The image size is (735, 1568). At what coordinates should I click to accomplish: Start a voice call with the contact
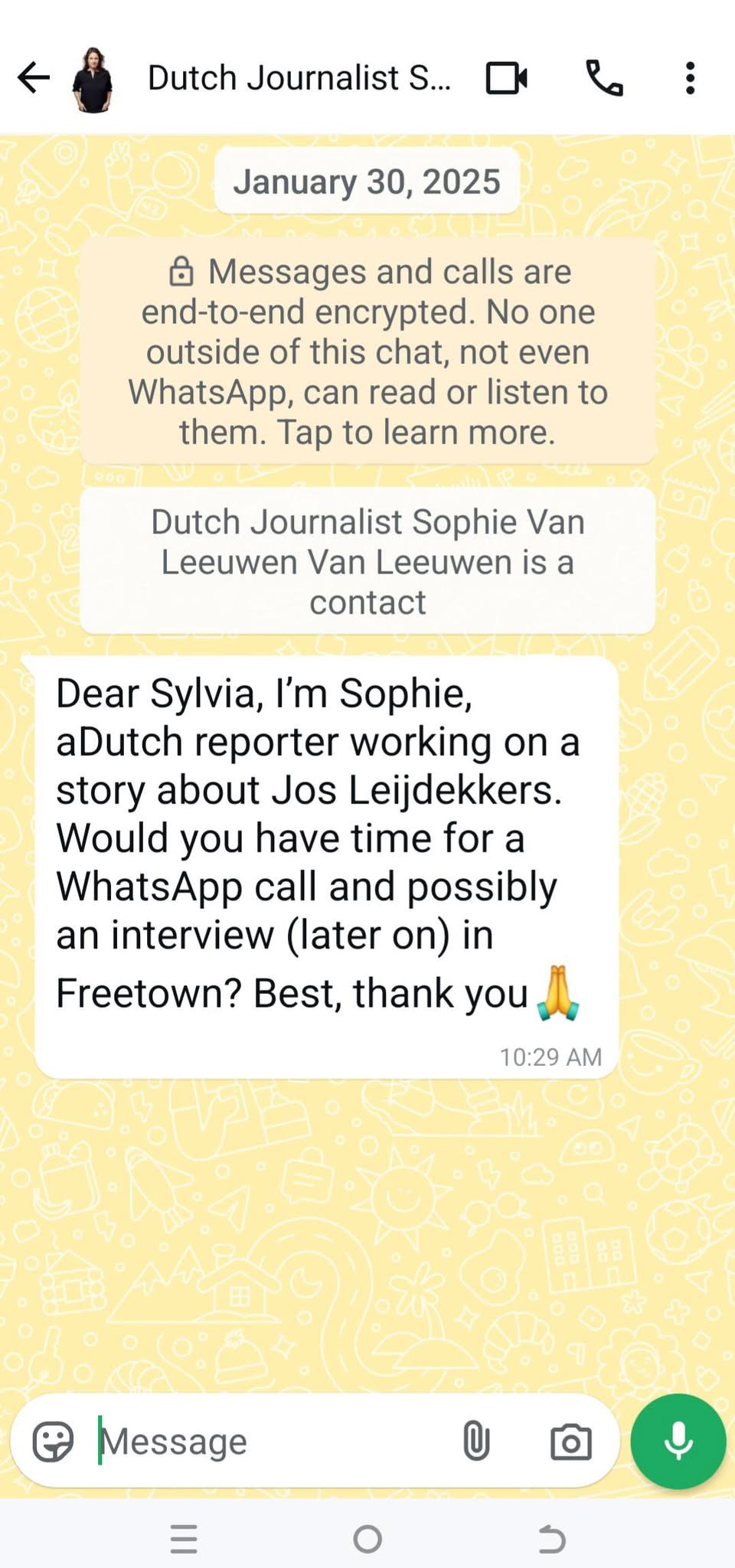pos(604,78)
